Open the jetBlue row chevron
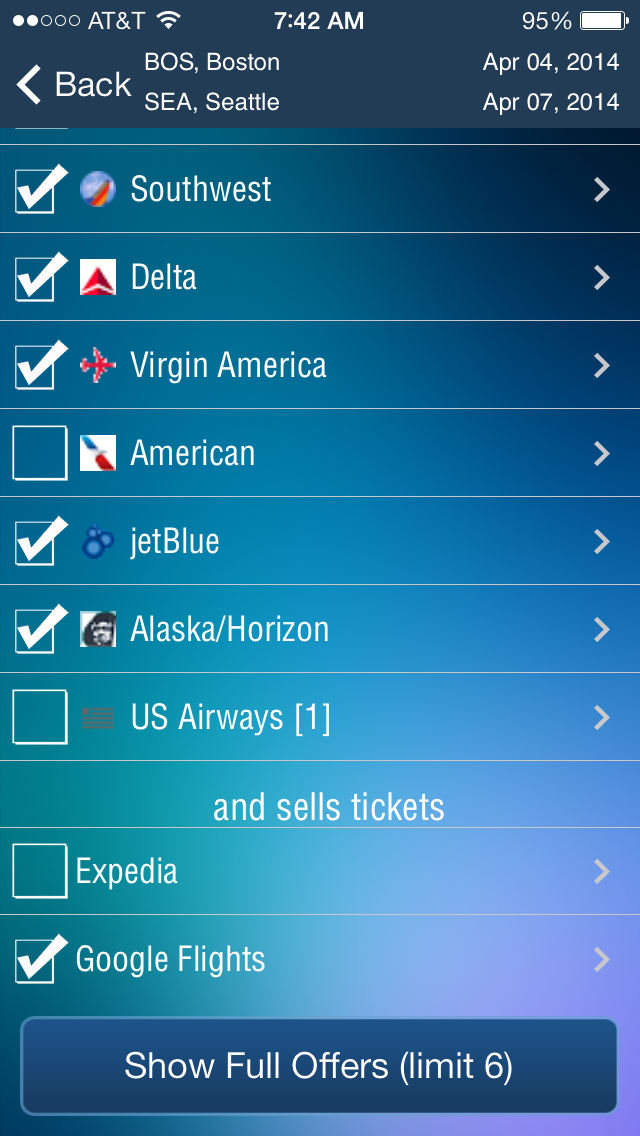 point(602,541)
